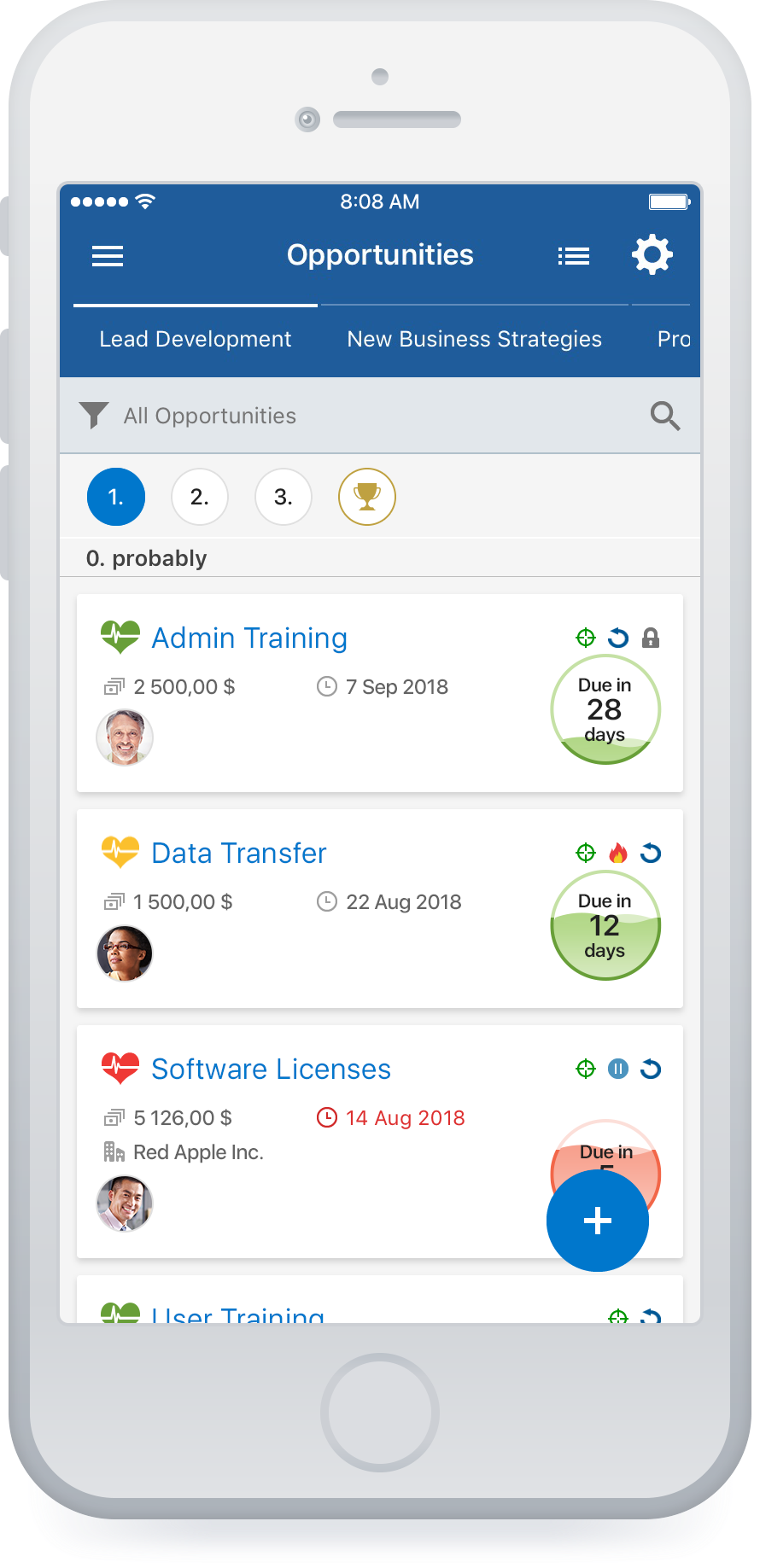
Task: Select stage 1 circle
Action: [116, 497]
